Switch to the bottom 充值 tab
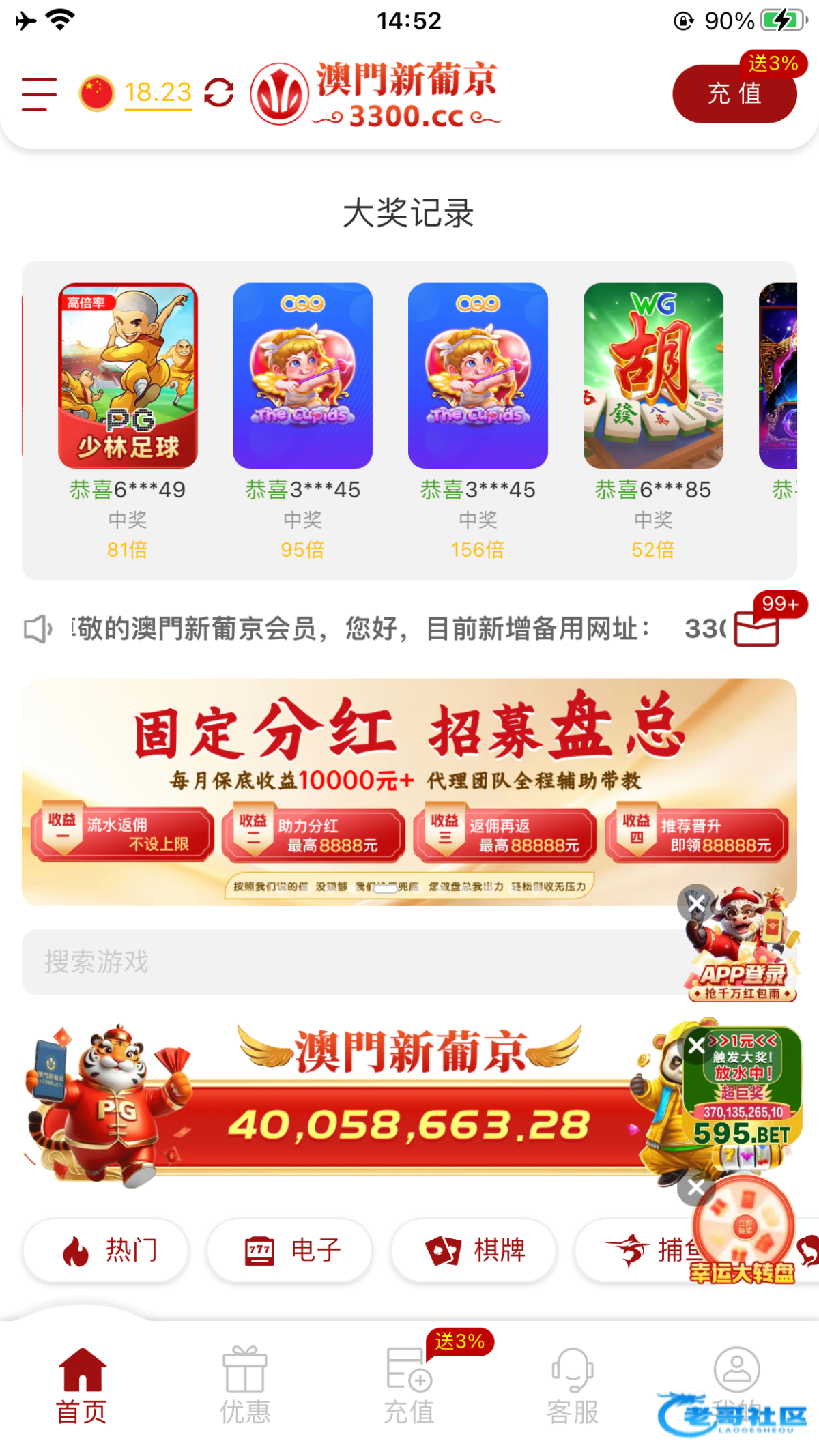The width and height of the screenshot is (819, 1456). coord(409,1385)
